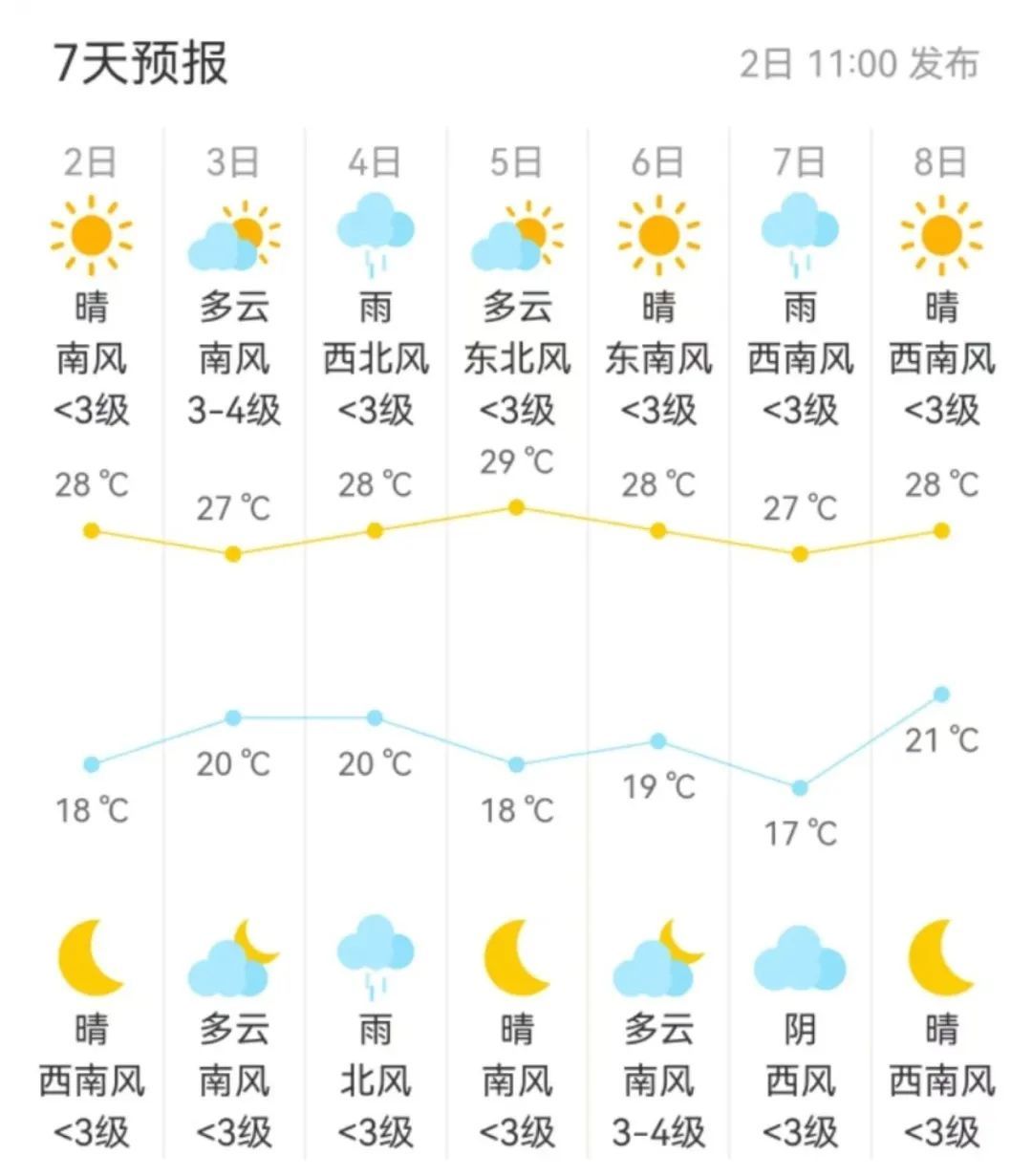Select the rain icon under 7日
The width and height of the screenshot is (1032, 1176).
coord(801,232)
